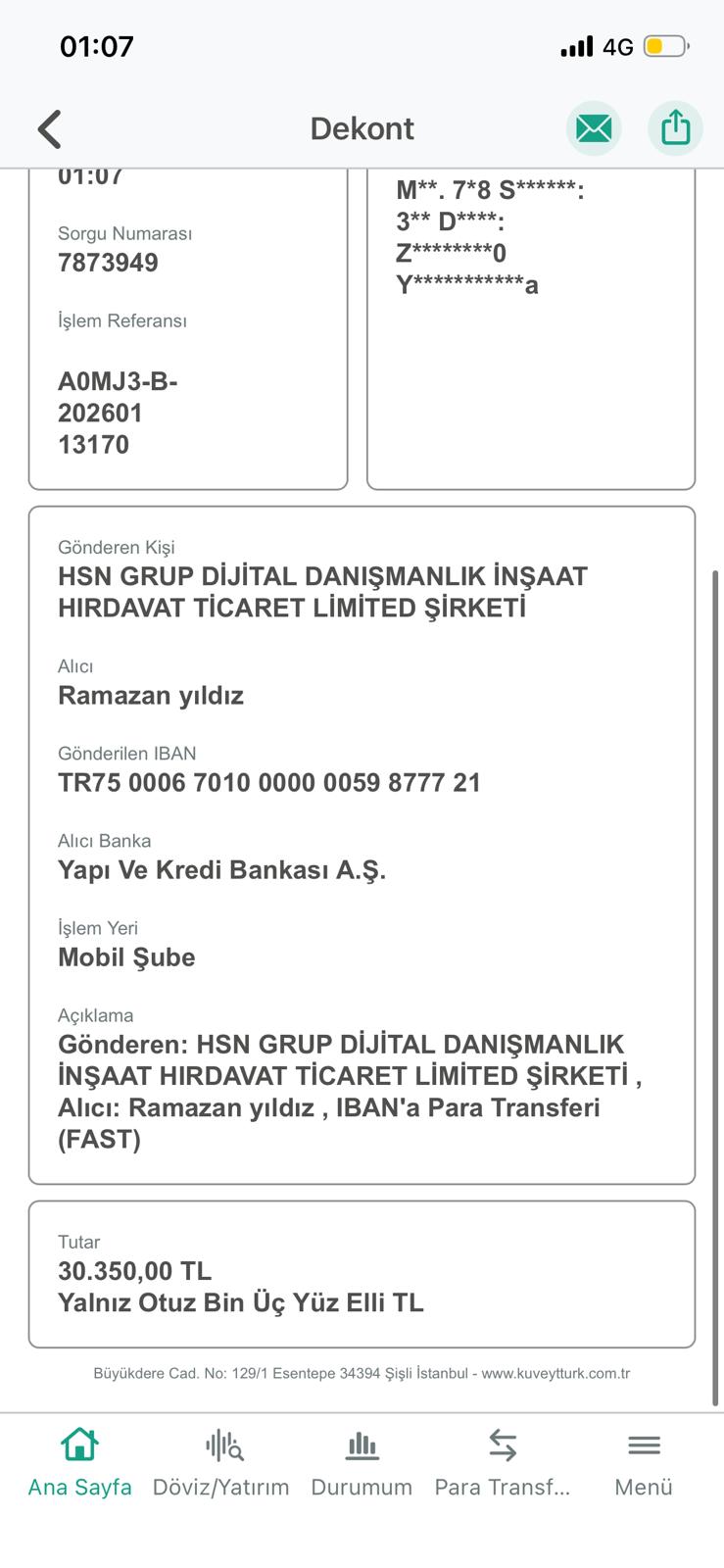This screenshot has width=724, height=1568.
Task: Open the Menü tab
Action: 644,1463
